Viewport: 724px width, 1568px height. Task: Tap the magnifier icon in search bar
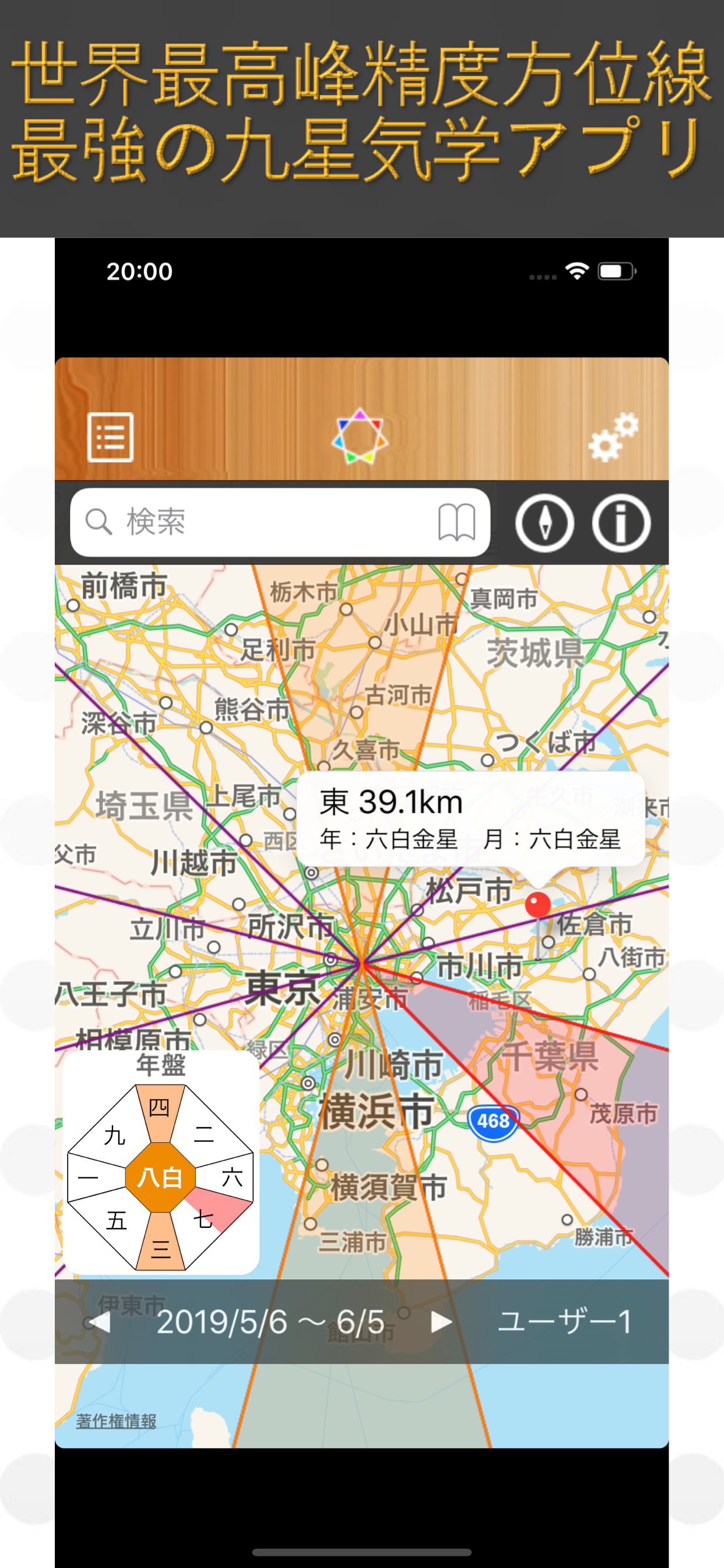point(99,522)
